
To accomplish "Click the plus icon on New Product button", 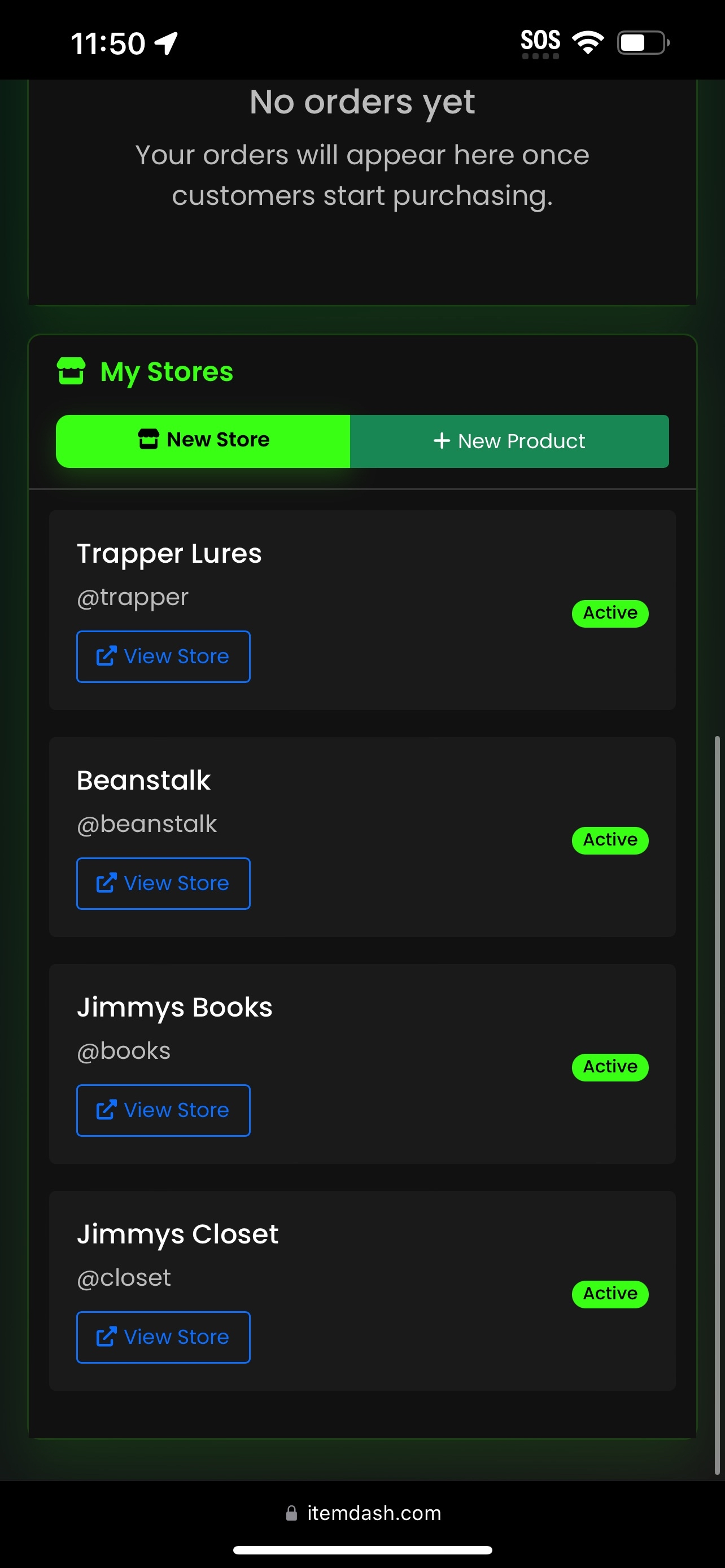I will tap(442, 441).
